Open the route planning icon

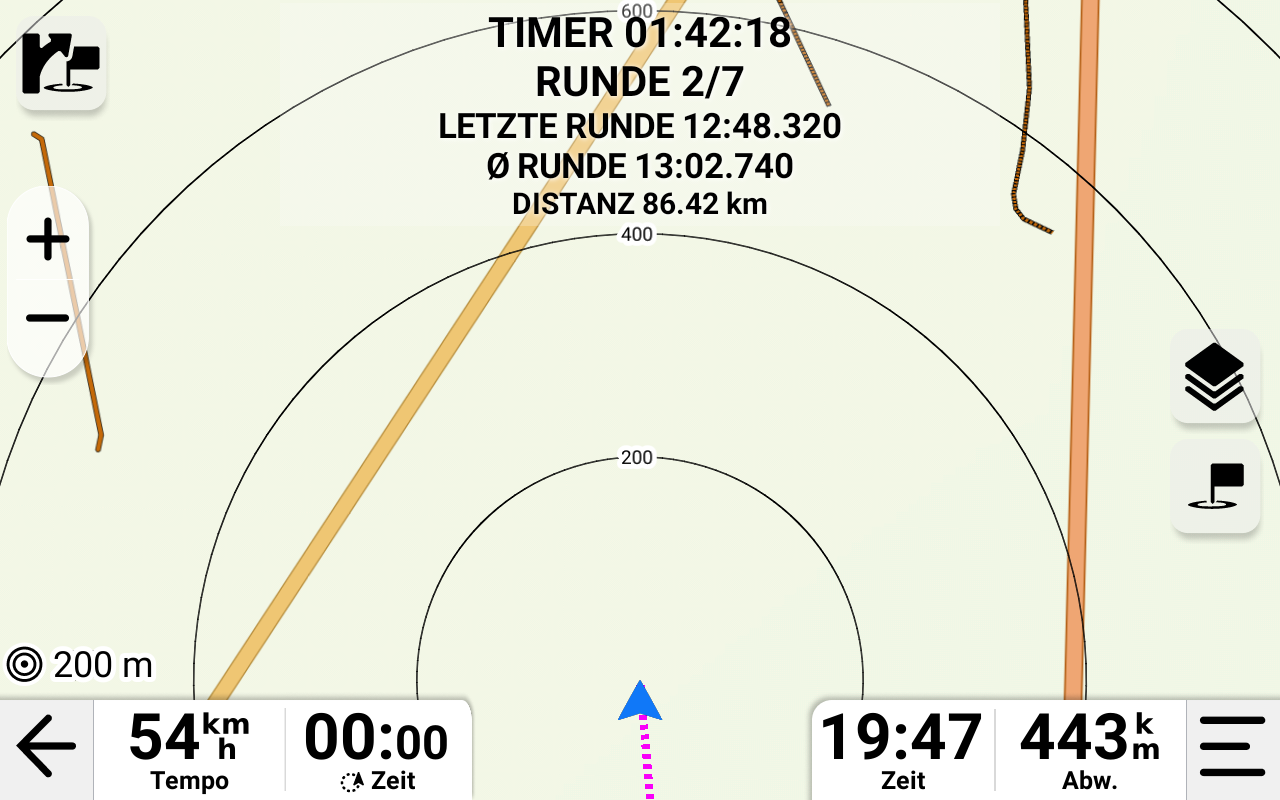pyautogui.click(x=62, y=63)
